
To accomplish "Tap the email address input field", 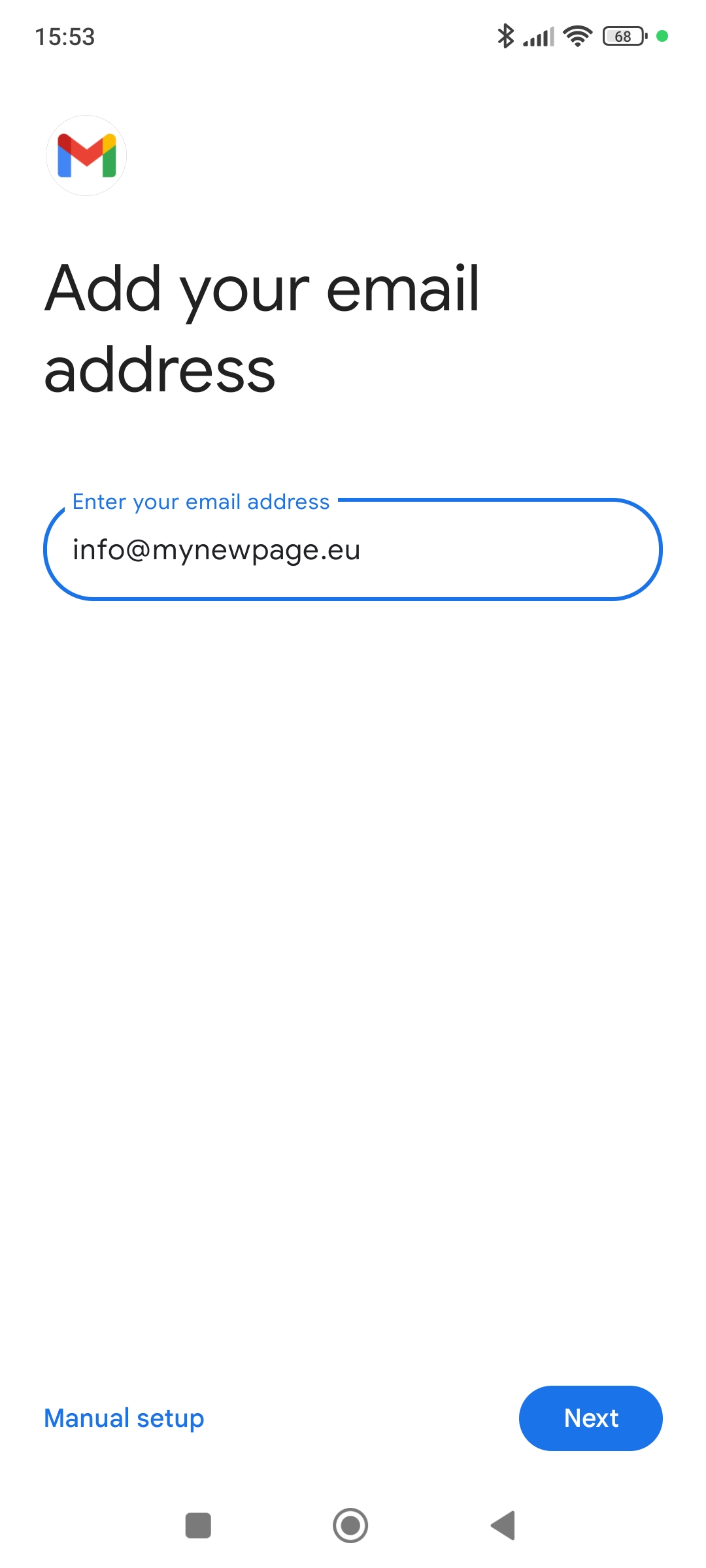I will click(353, 550).
